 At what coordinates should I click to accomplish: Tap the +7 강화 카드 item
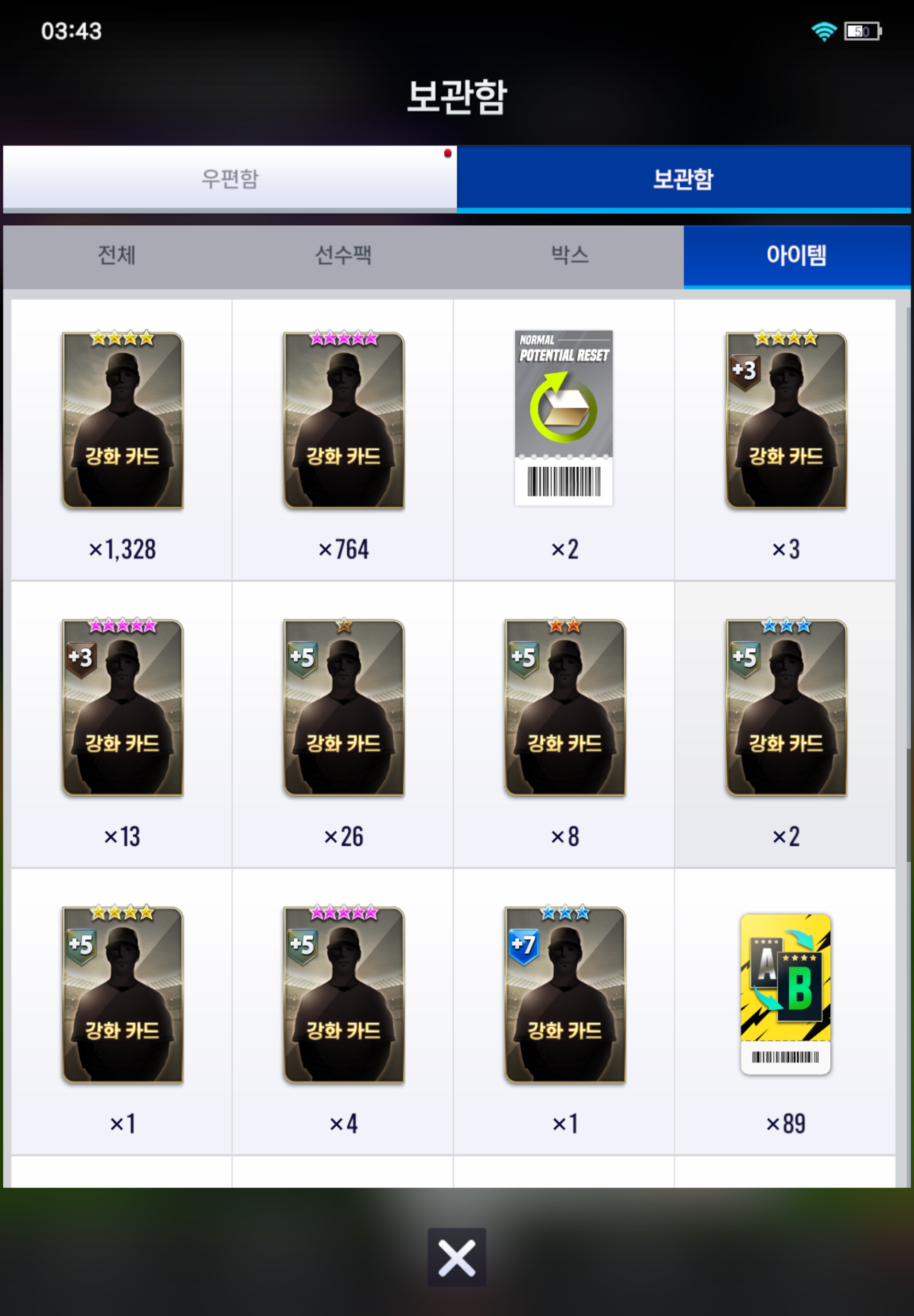565,995
